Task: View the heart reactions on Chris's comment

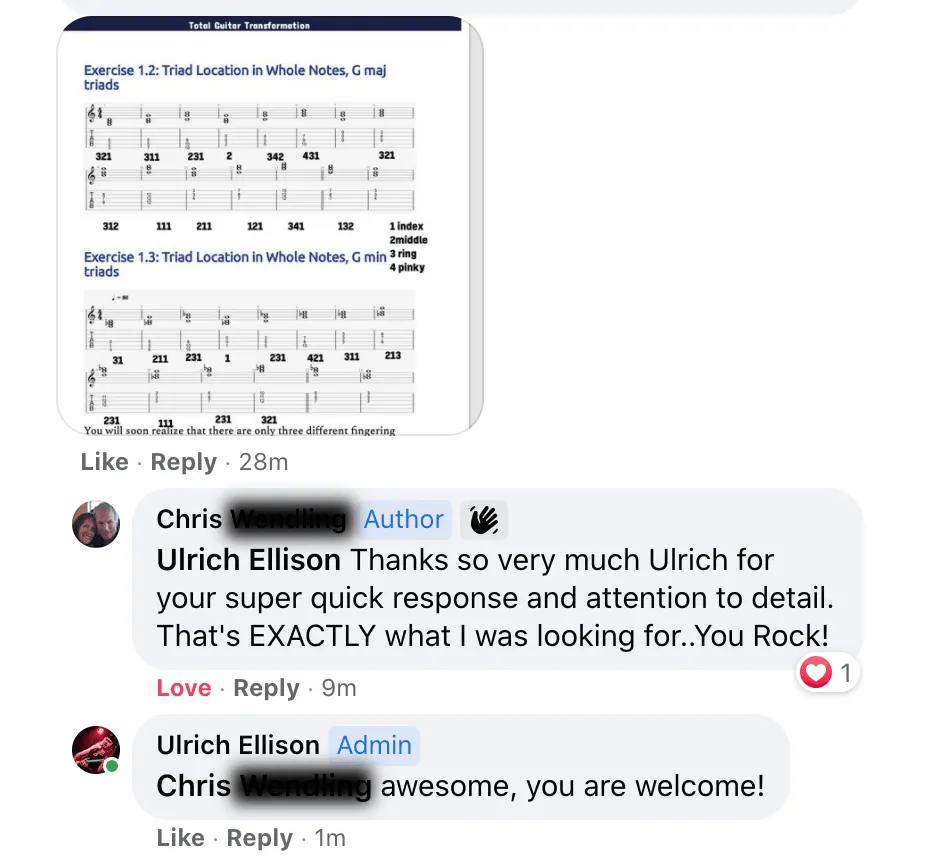Action: tap(827, 674)
